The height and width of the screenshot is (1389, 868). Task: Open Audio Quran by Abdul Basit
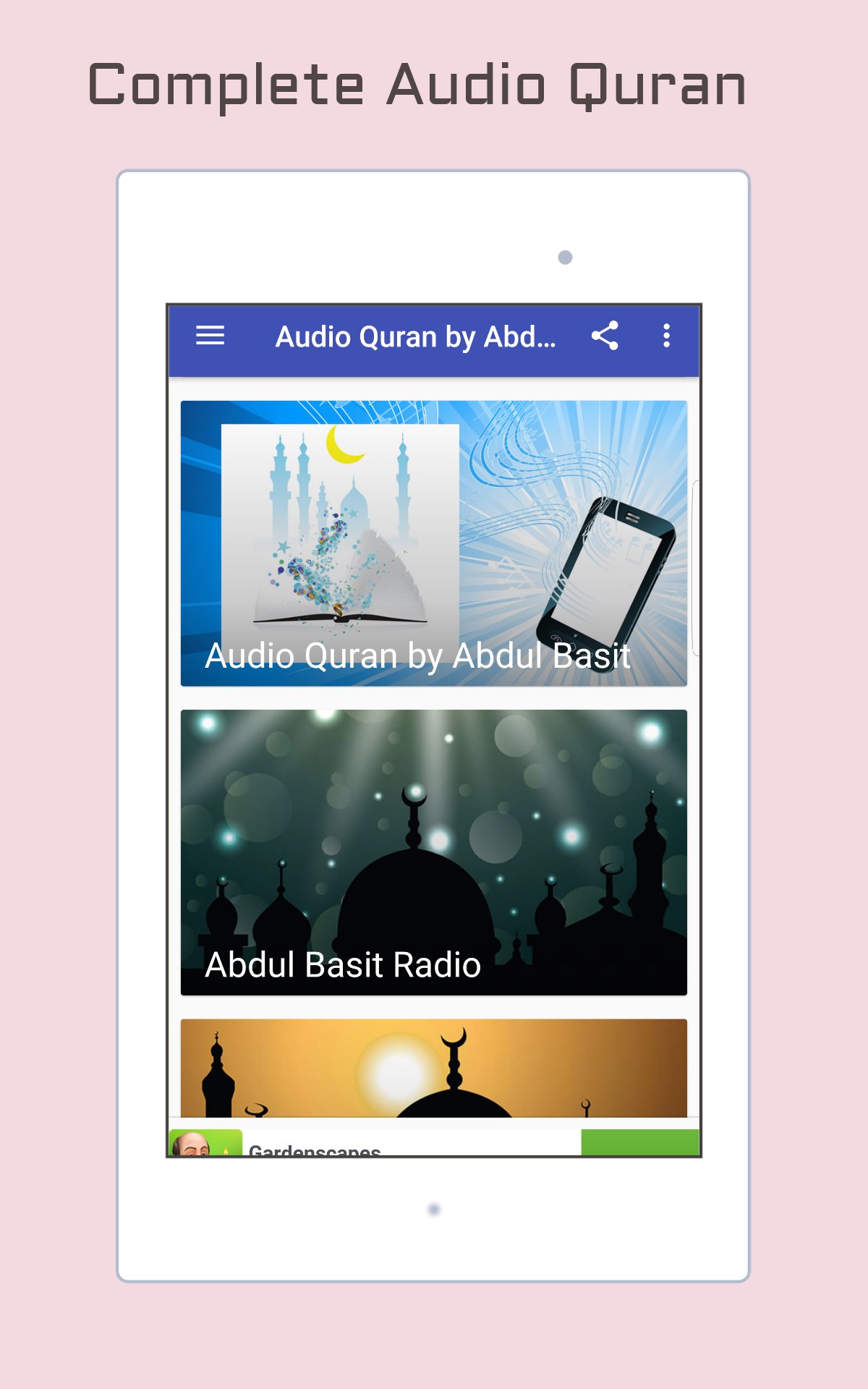[x=434, y=543]
